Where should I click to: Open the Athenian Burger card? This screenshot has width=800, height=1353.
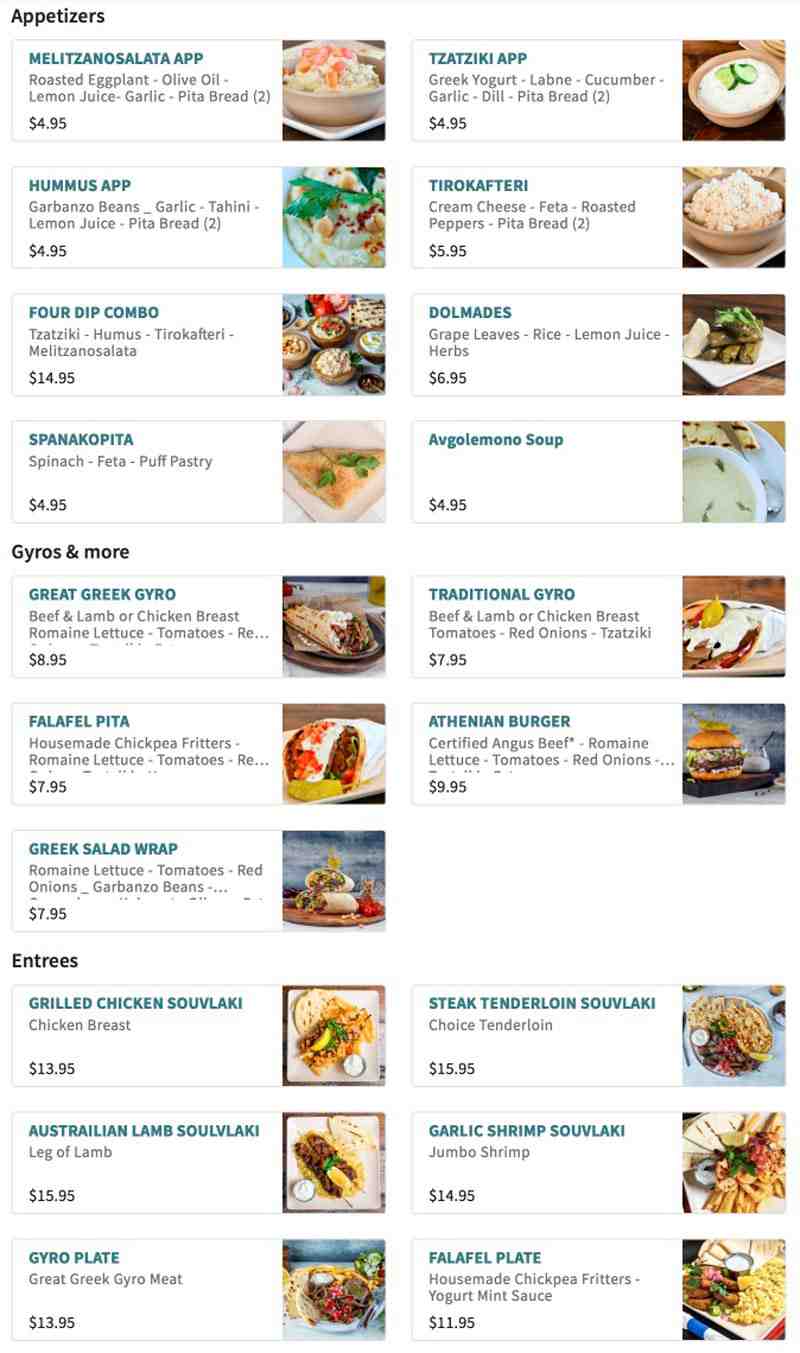coord(598,753)
